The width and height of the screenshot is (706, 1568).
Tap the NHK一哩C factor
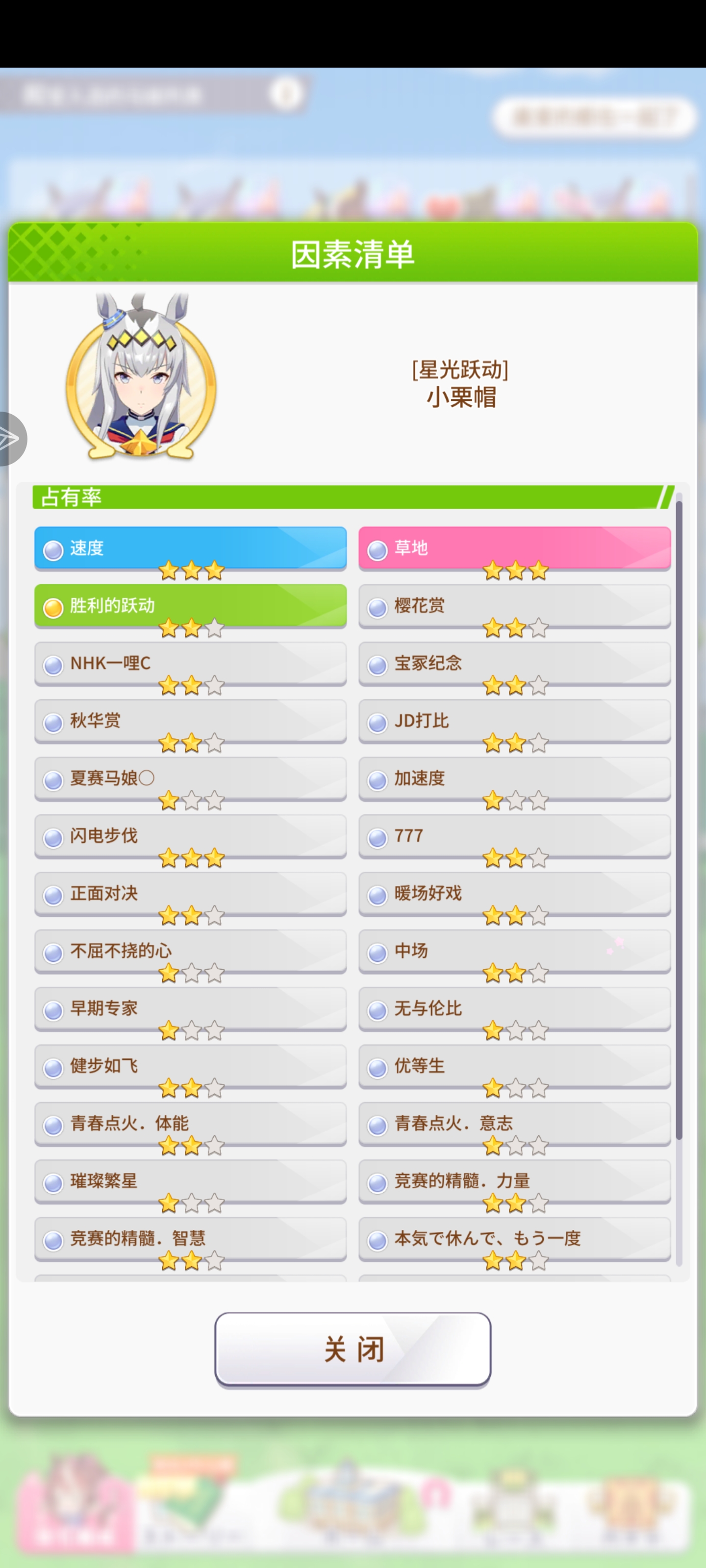click(190, 663)
